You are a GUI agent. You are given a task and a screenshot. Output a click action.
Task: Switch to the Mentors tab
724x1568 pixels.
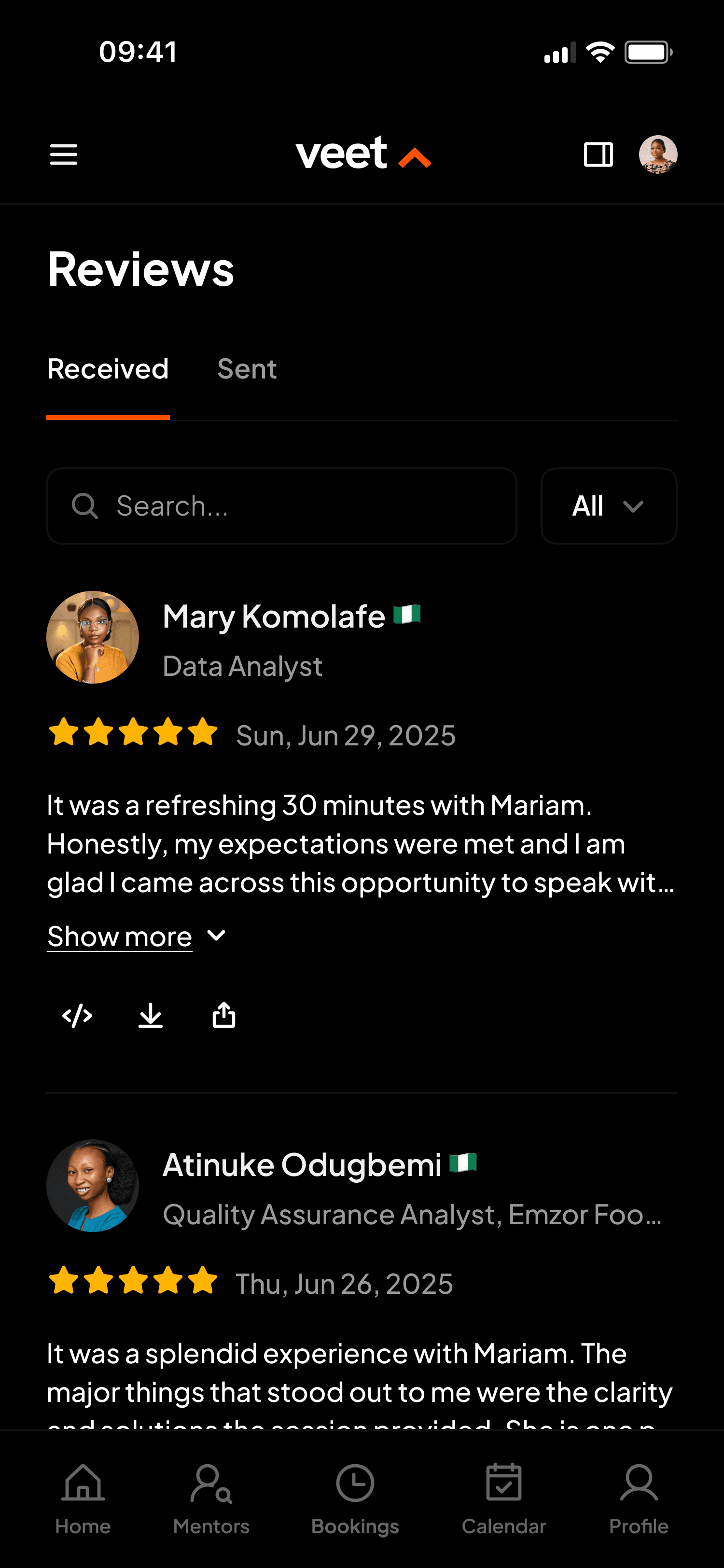point(211,1499)
